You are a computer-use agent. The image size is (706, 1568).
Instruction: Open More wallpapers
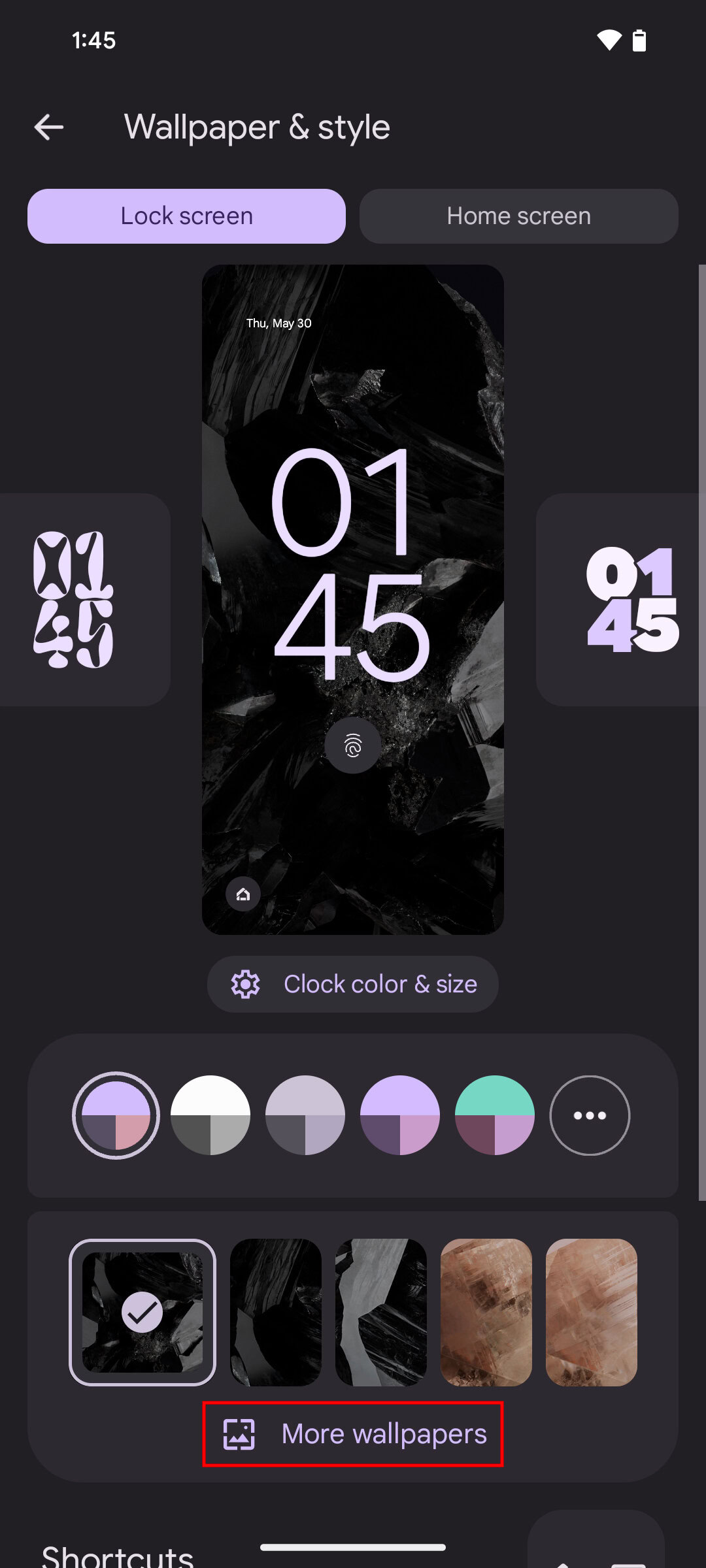(x=353, y=1434)
